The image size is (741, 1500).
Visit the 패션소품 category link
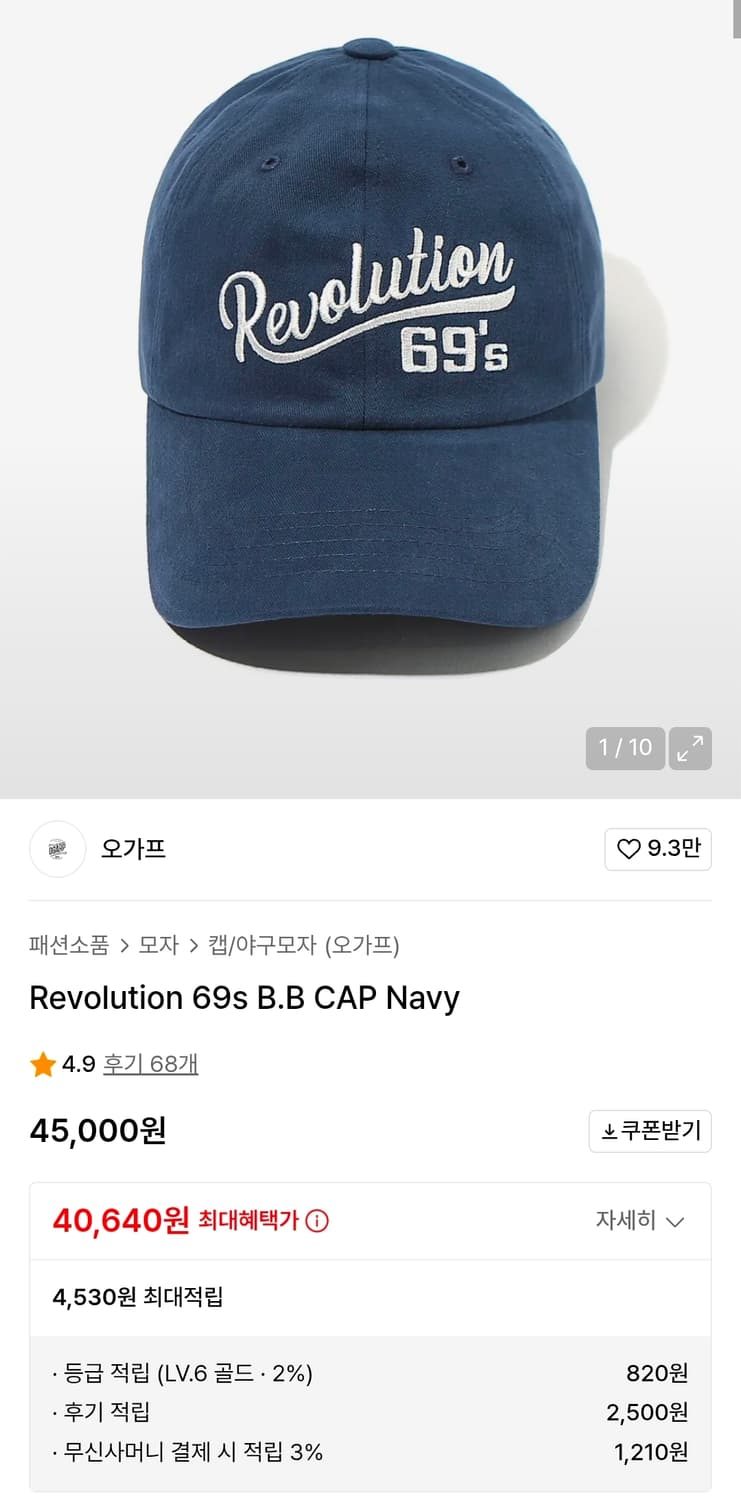coord(66,945)
